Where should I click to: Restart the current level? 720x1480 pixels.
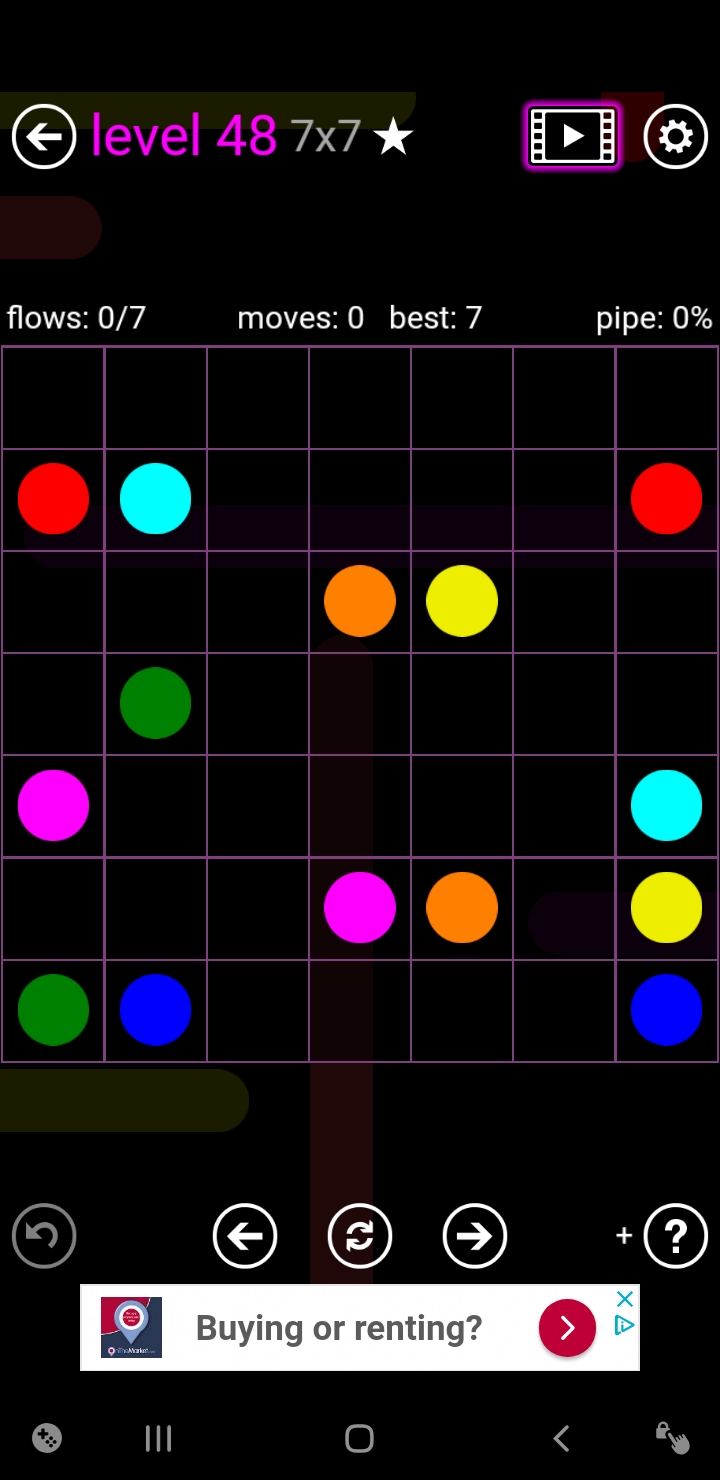click(360, 1236)
